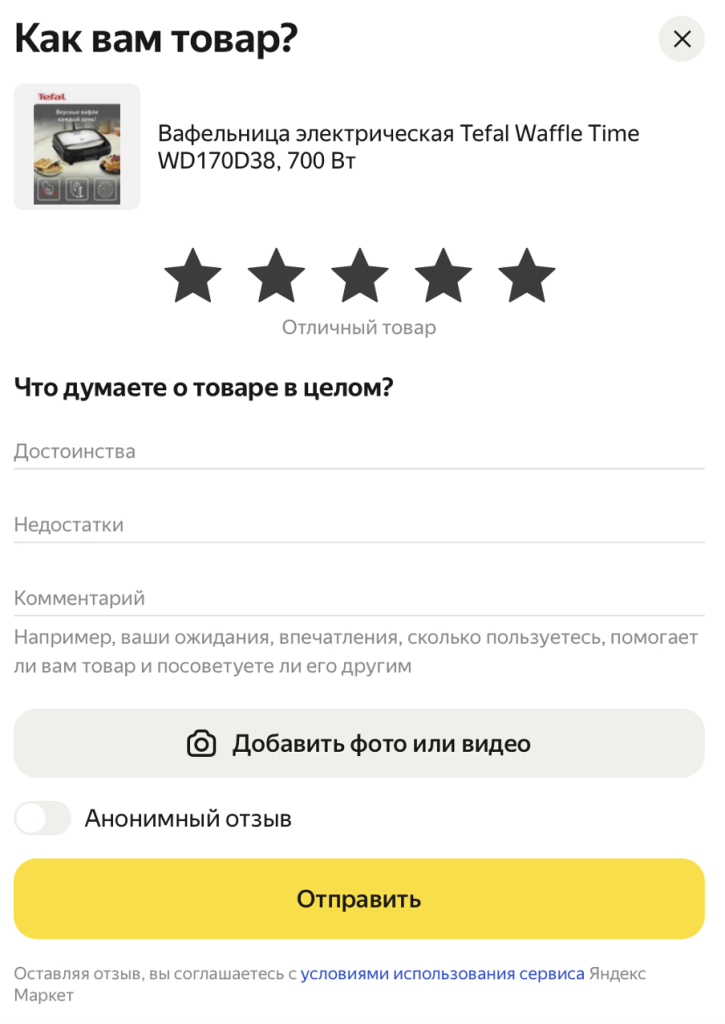Submit the review with Отправить
This screenshot has width=725, height=1024.
point(359,899)
